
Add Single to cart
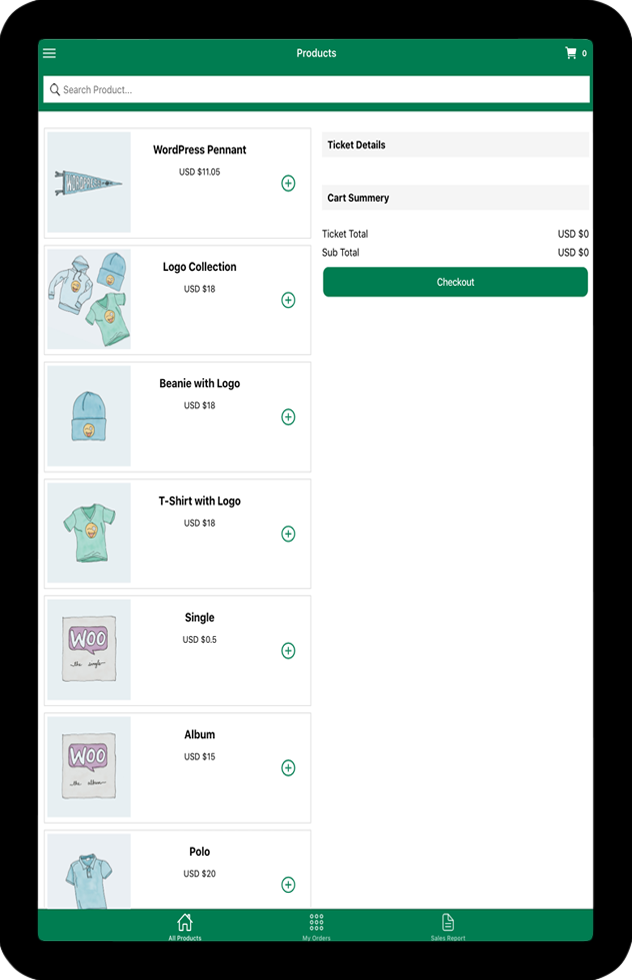coord(288,651)
